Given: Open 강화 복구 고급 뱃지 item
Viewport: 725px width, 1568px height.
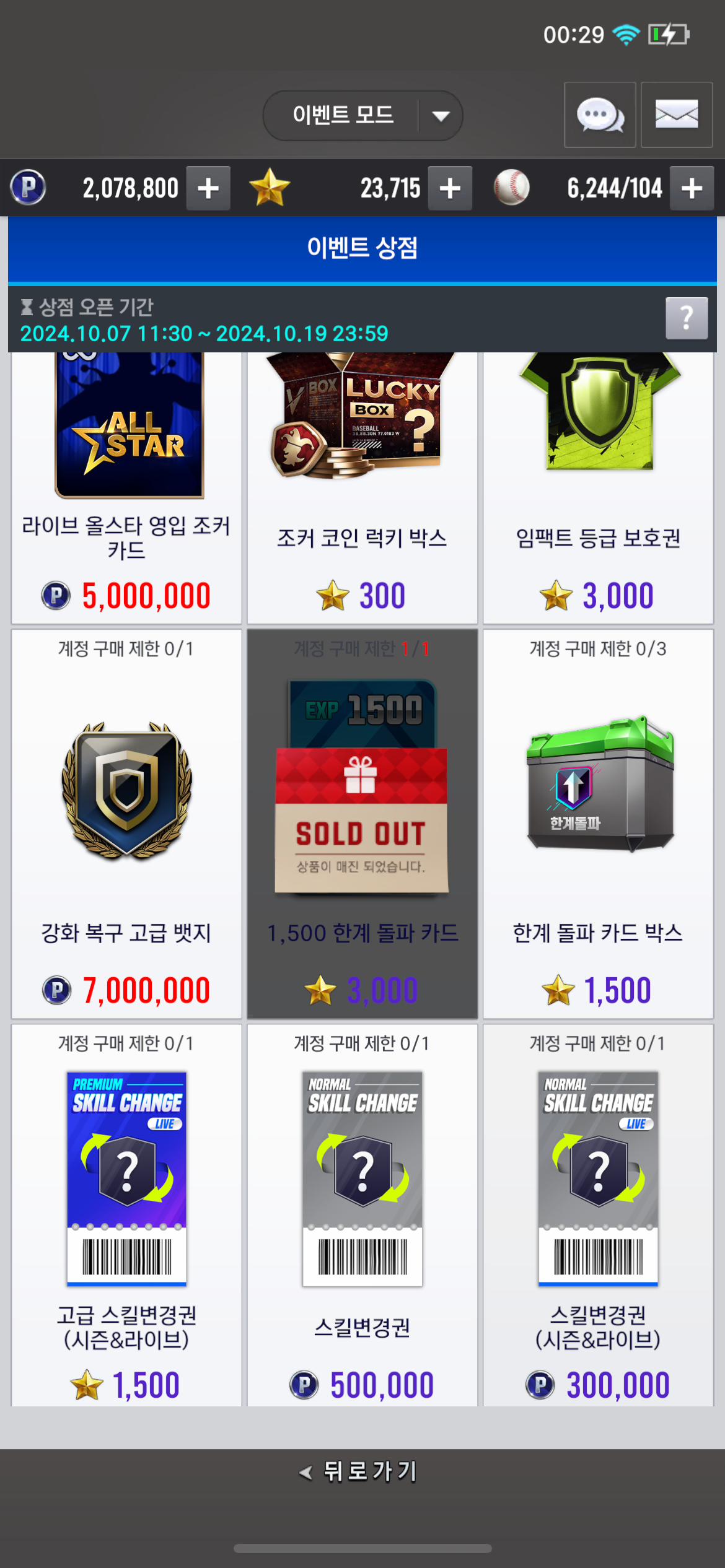Looking at the screenshot, I should (126, 824).
